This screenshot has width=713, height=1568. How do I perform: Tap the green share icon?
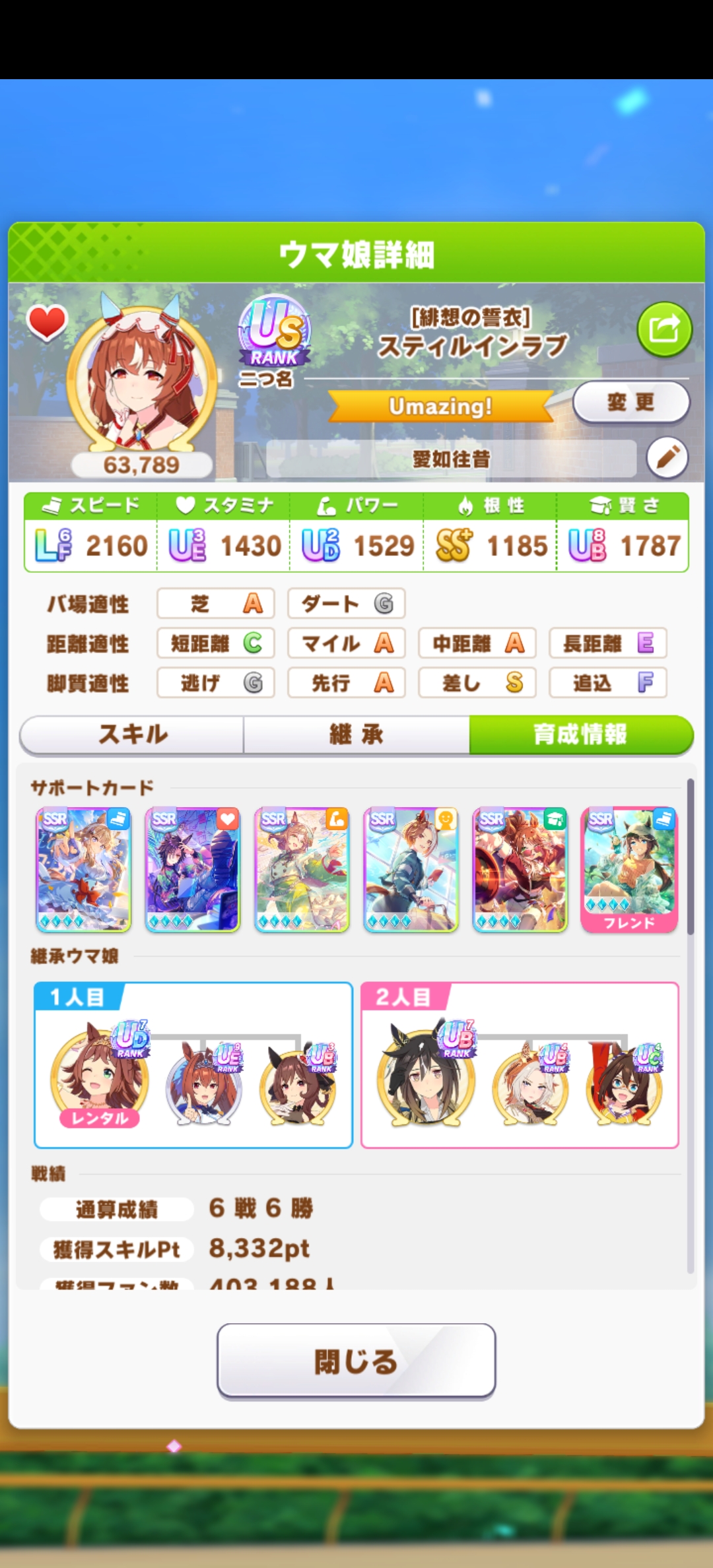tap(664, 329)
